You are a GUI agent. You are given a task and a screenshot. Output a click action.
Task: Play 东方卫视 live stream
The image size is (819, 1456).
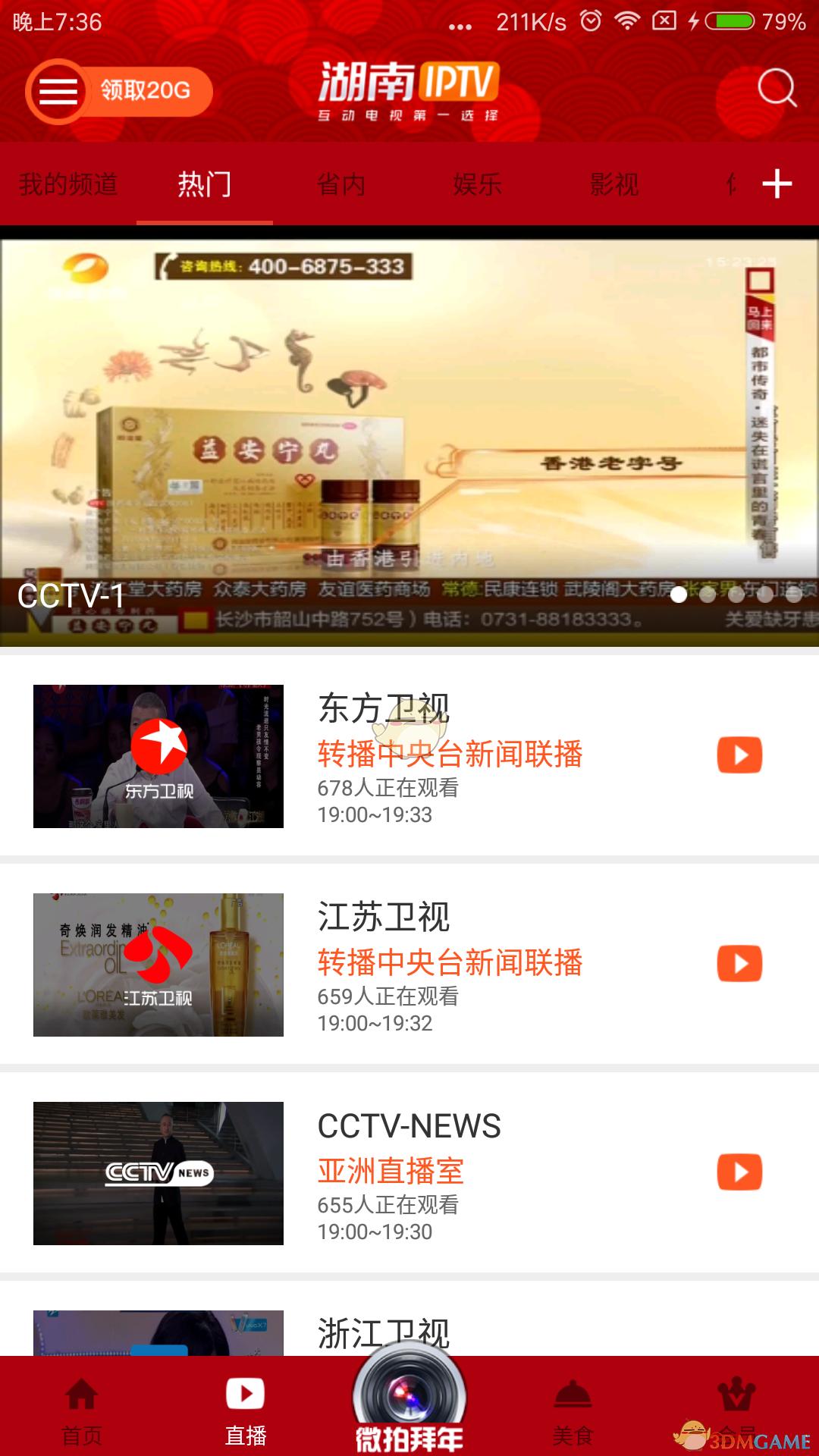point(739,755)
